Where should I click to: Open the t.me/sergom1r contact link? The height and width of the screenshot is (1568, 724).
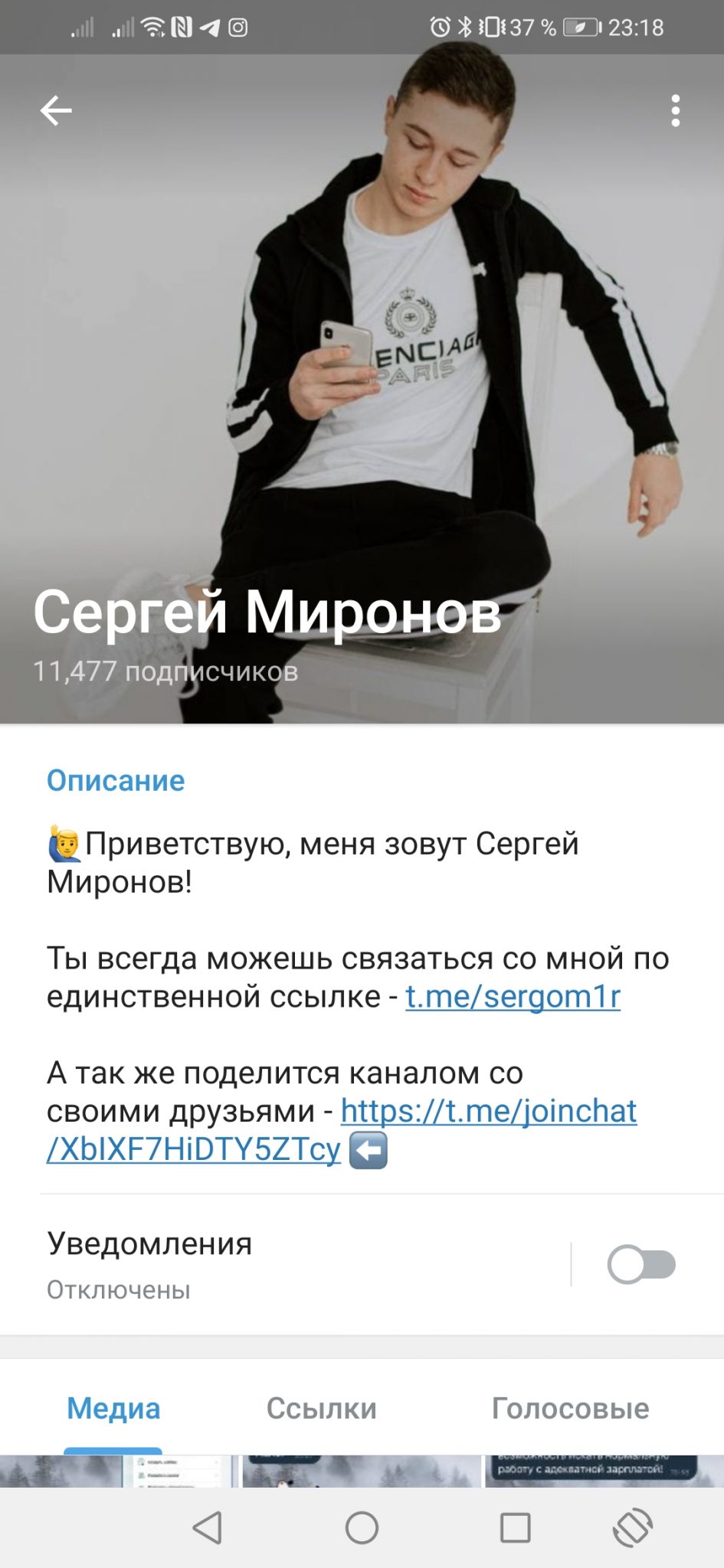pos(513,996)
